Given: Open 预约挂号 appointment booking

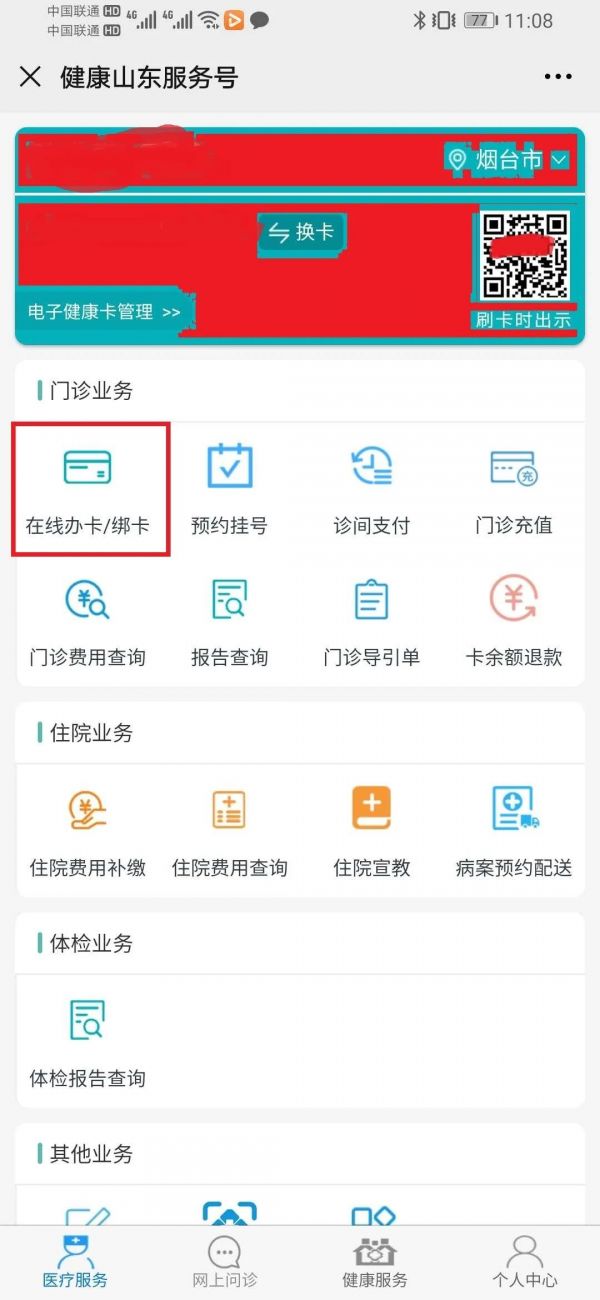Looking at the screenshot, I should point(230,489).
